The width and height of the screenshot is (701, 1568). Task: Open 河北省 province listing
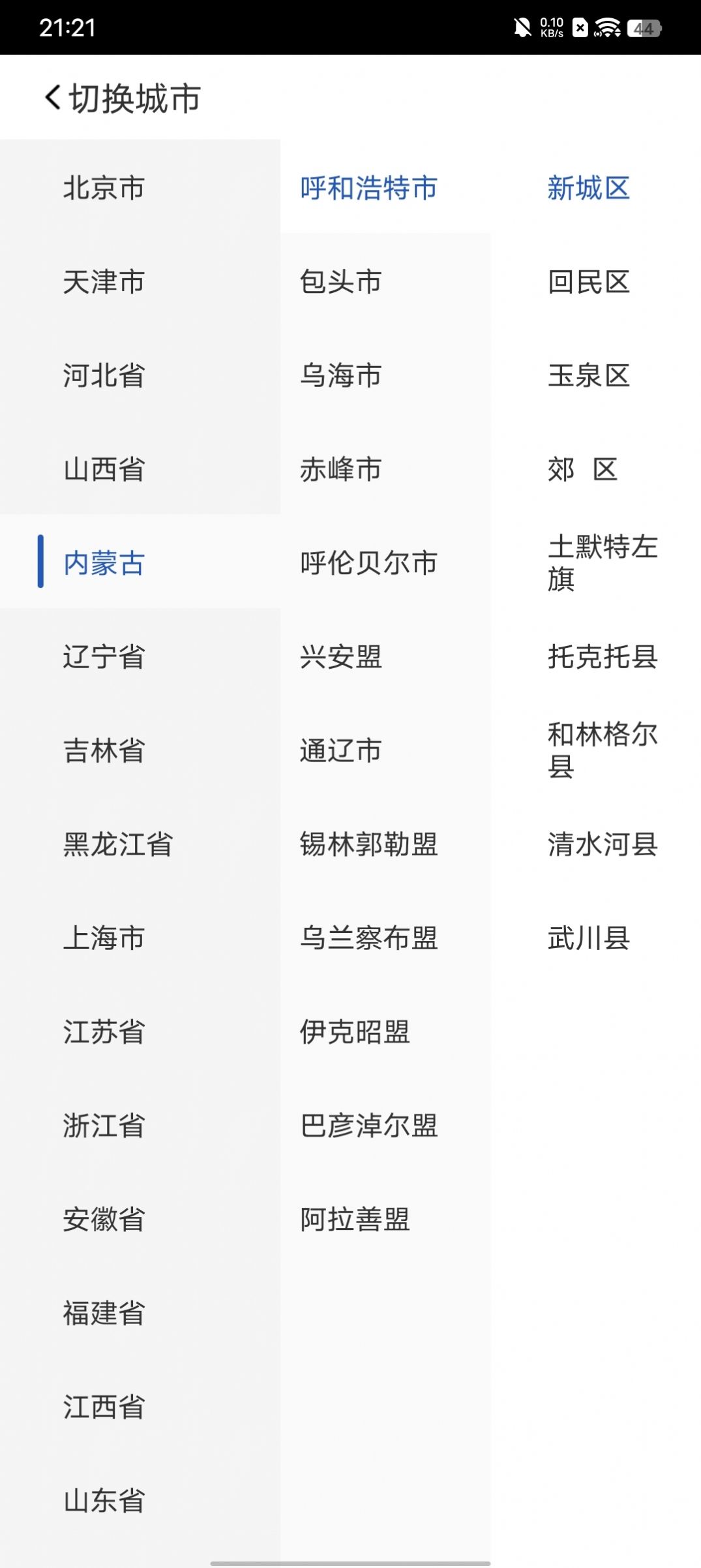pos(104,377)
